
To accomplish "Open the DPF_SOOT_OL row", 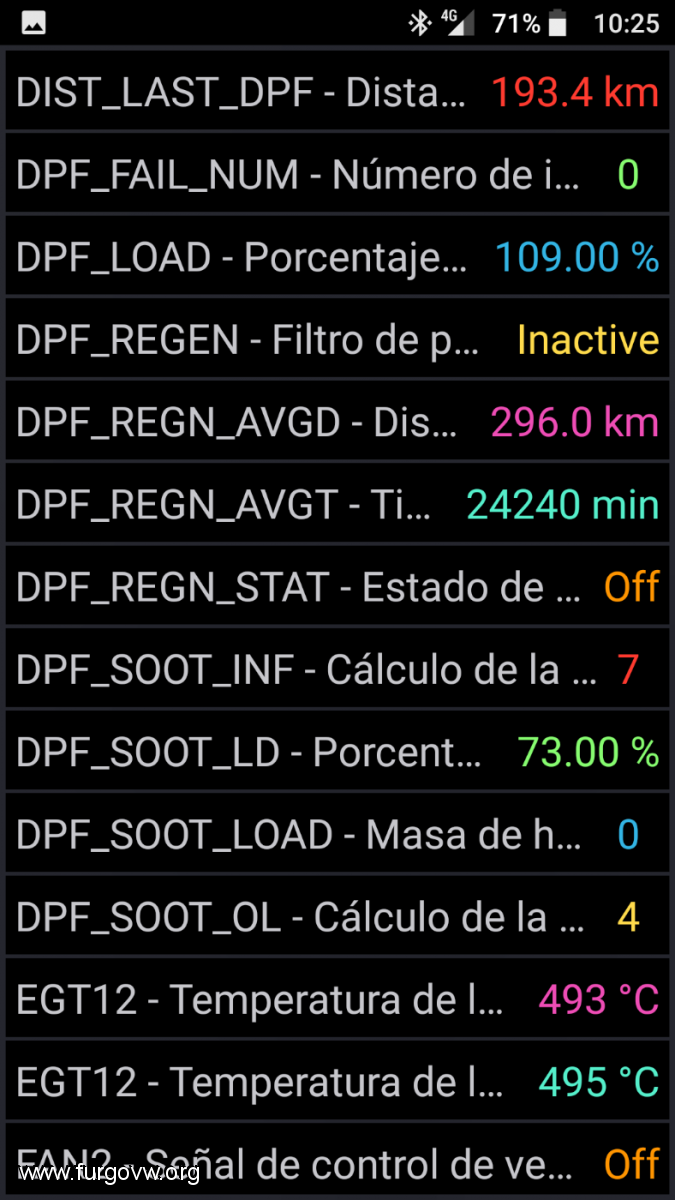I will [337, 916].
